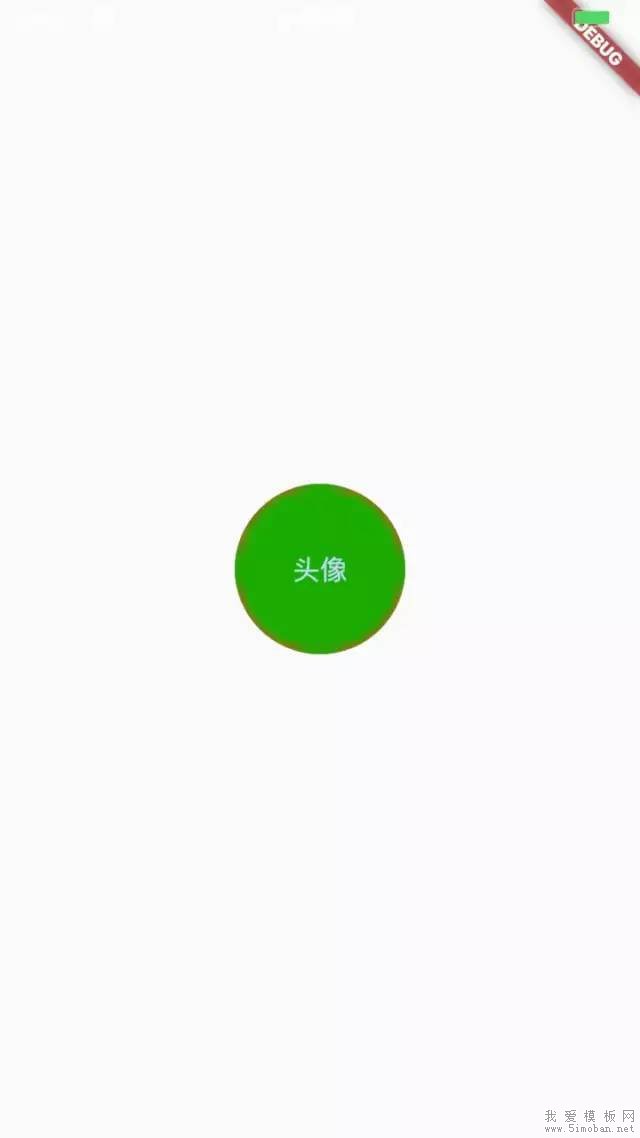Tap the green 头像 avatar circle
This screenshot has width=640, height=1138.
[x=320, y=569]
